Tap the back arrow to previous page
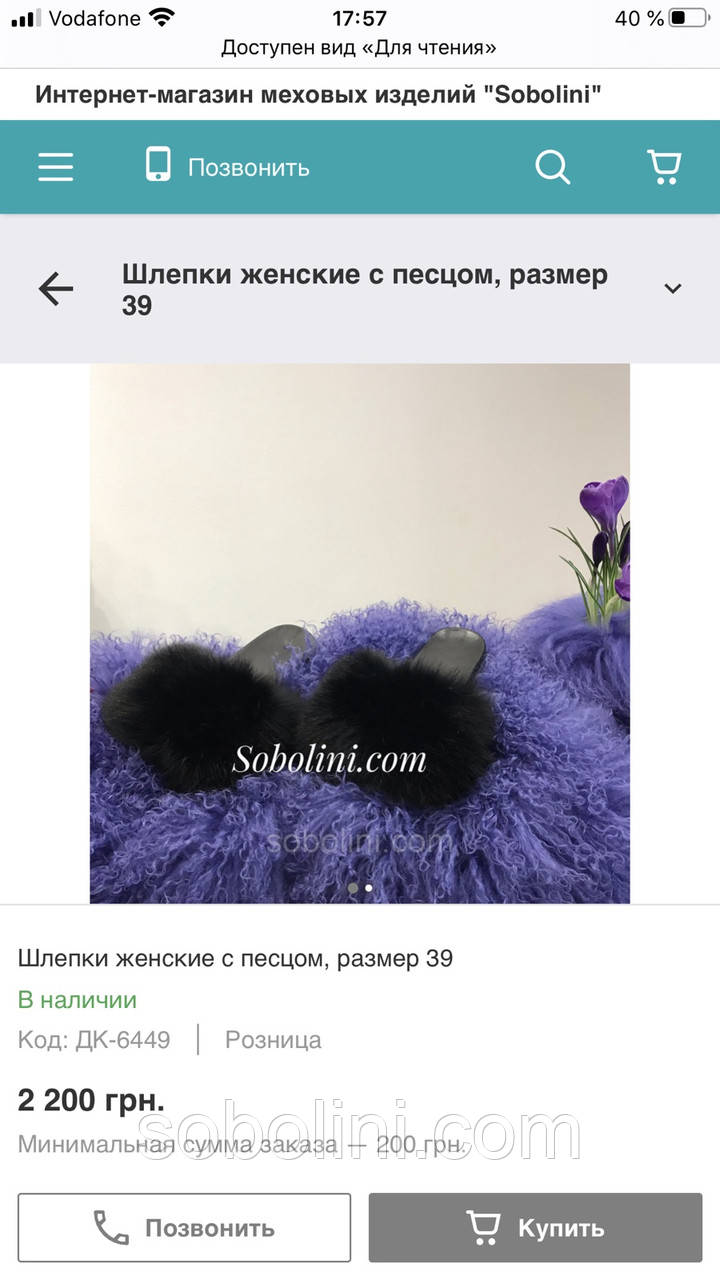 55,288
